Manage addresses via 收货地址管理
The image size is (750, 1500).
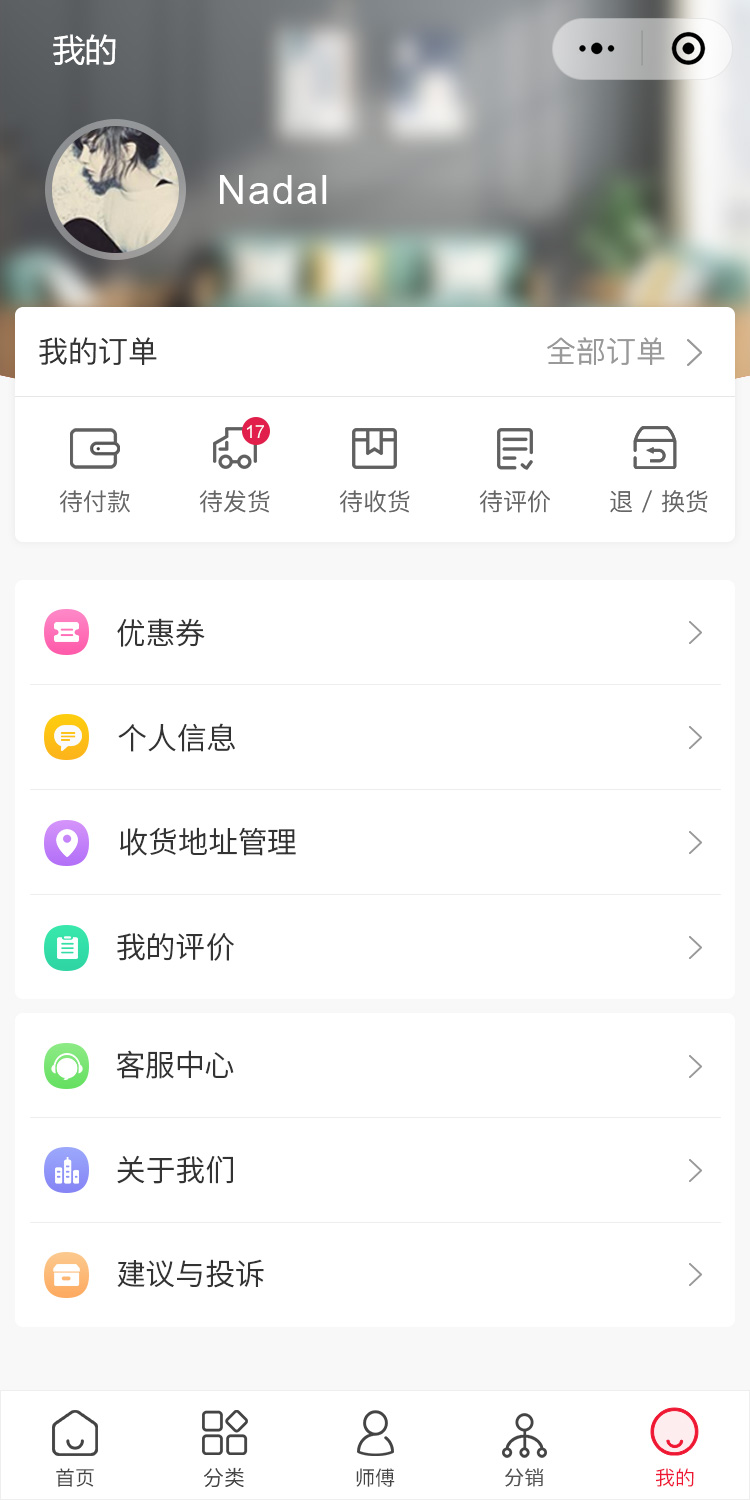[375, 843]
